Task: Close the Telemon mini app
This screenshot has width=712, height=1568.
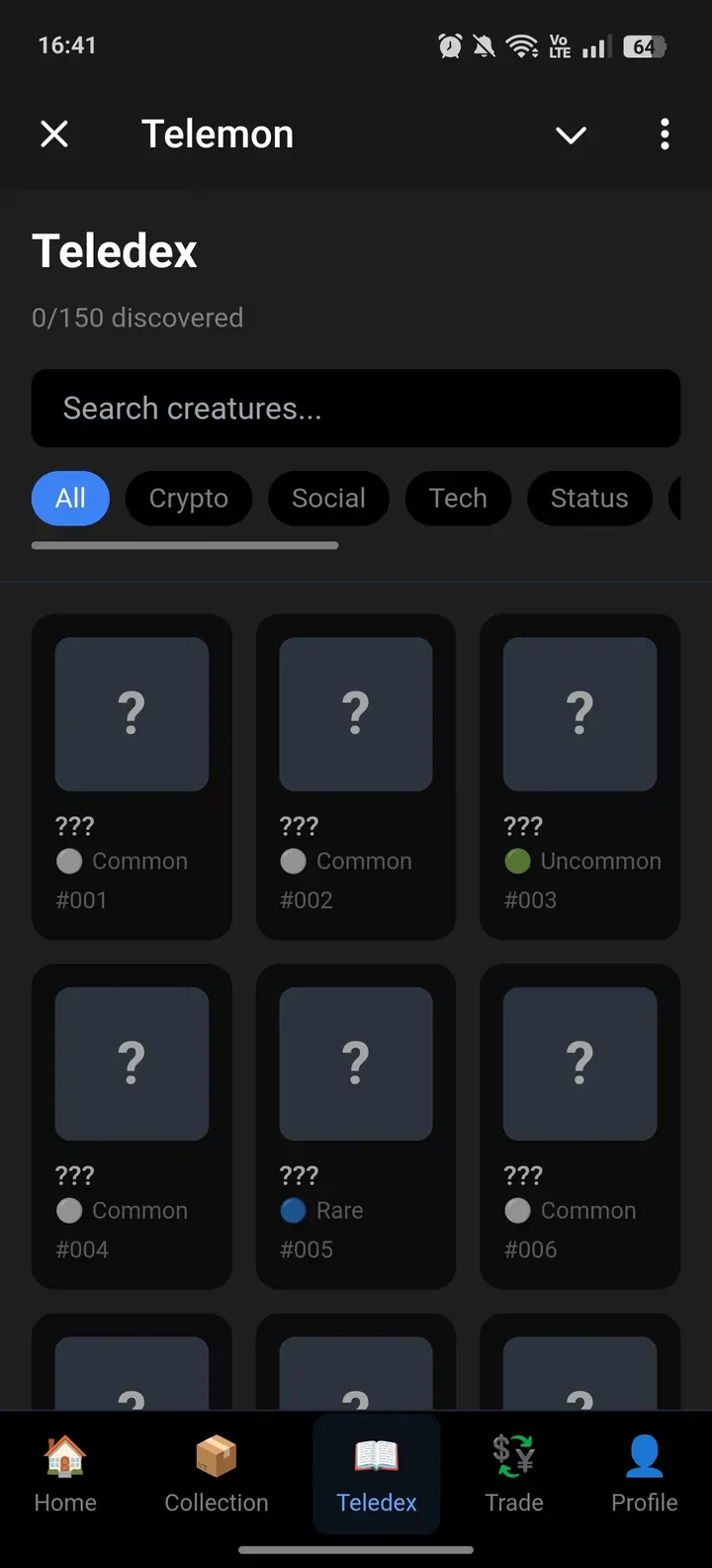Action: (54, 134)
